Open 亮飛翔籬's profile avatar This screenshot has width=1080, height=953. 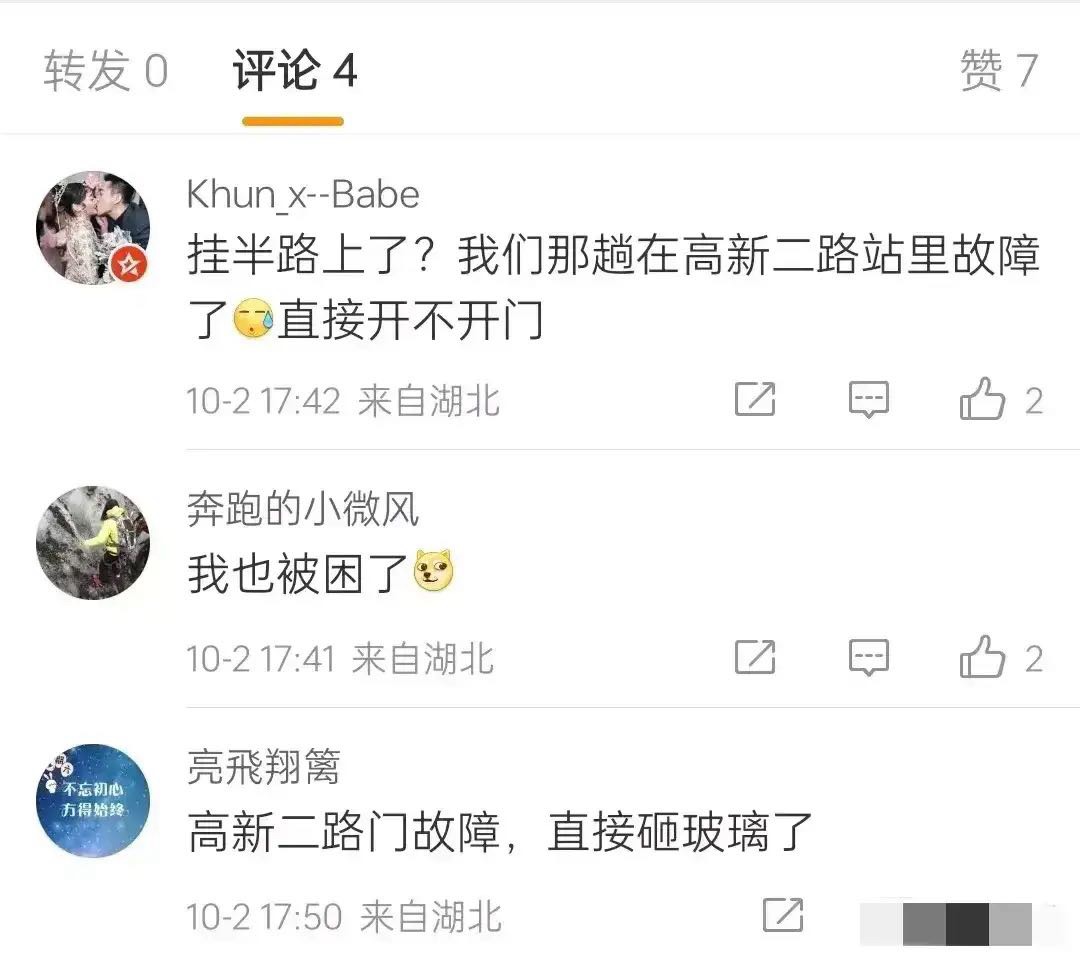93,800
